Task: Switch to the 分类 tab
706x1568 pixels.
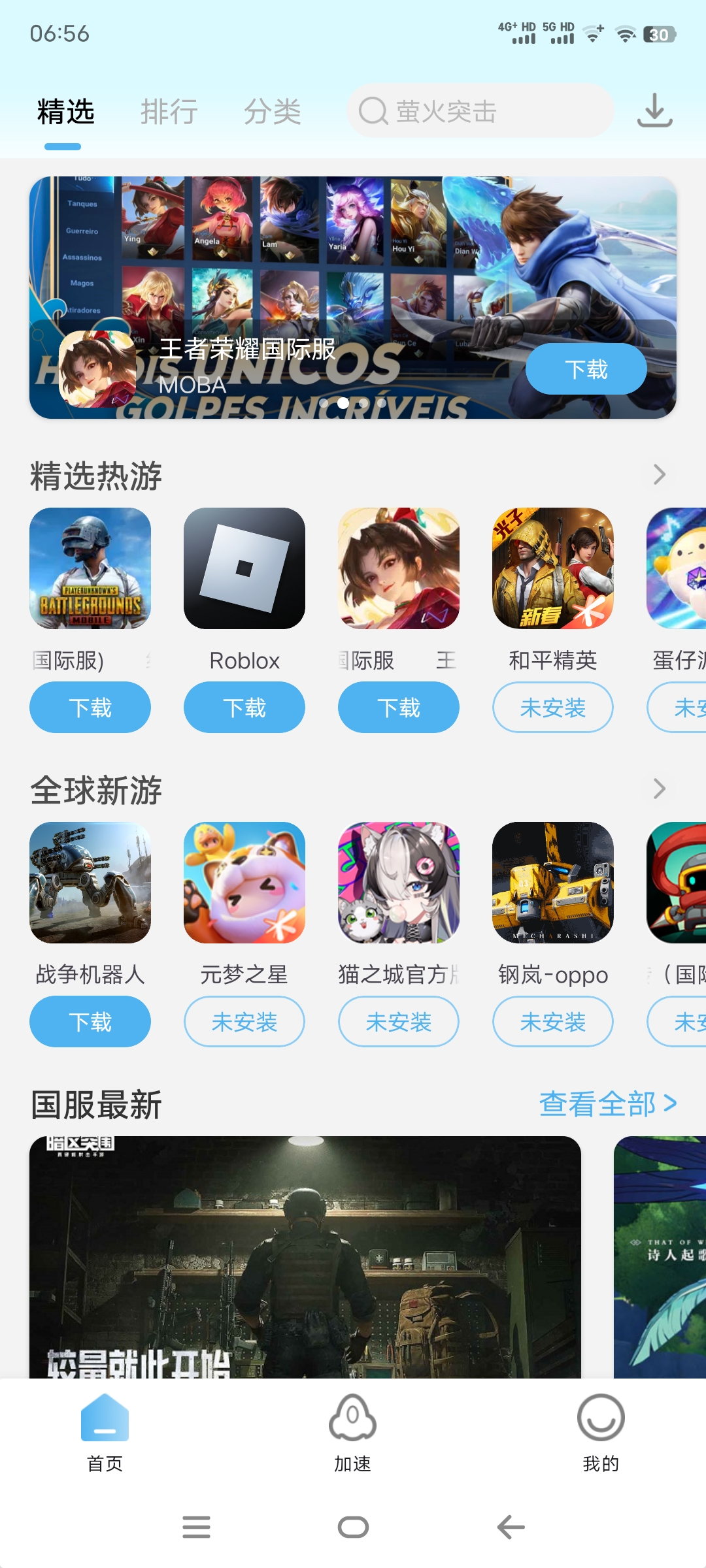Action: [x=274, y=111]
